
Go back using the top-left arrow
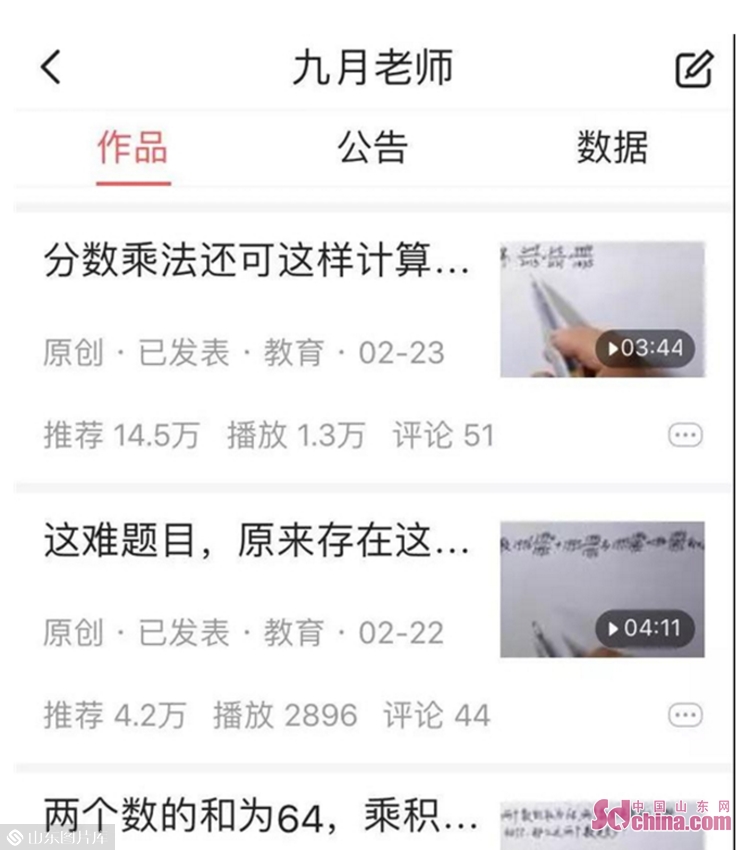tap(51, 67)
